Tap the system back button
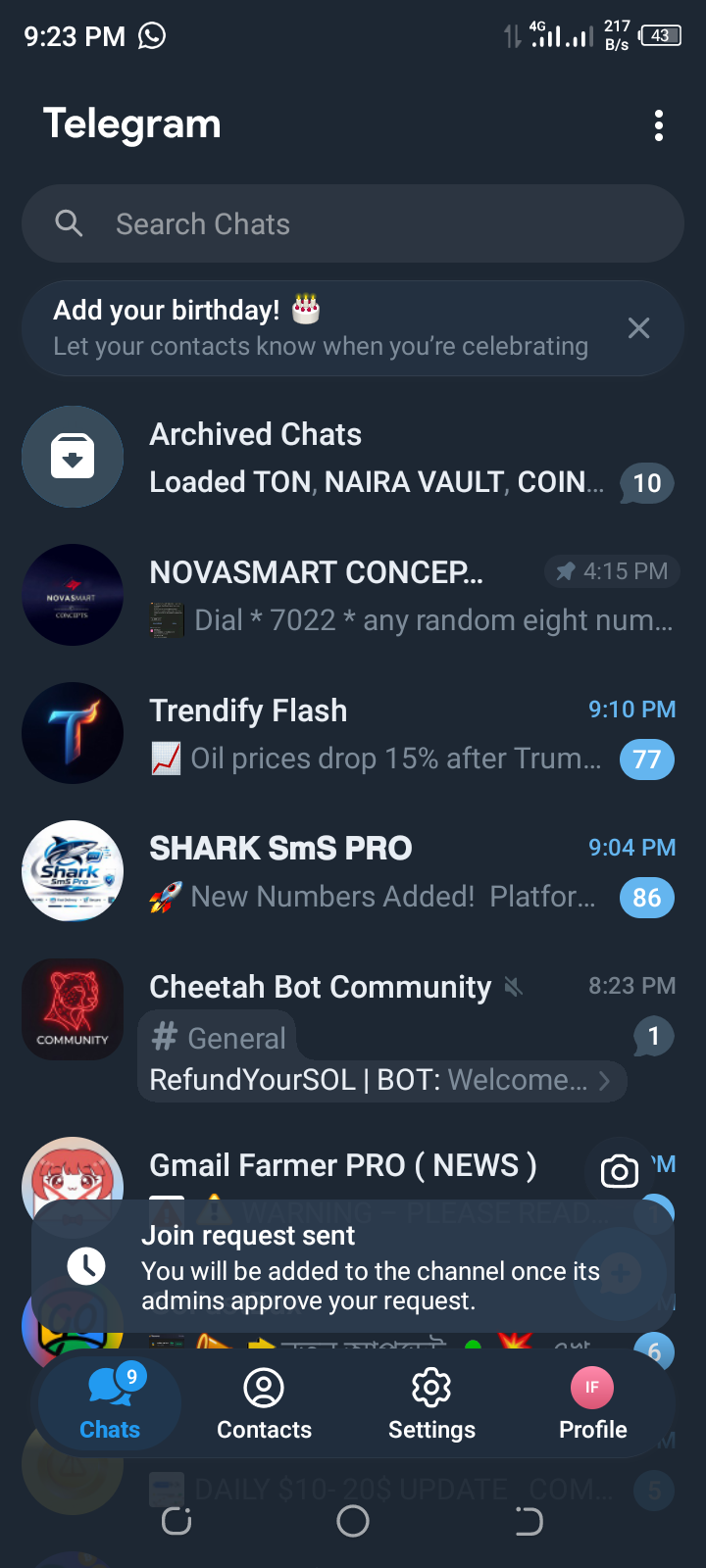Screen dimensions: 706x1568 click(529, 1521)
